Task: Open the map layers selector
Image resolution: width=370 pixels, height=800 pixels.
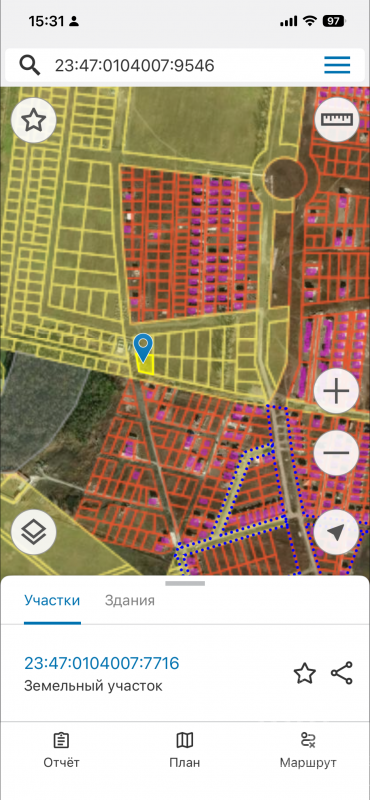Action: 34,532
